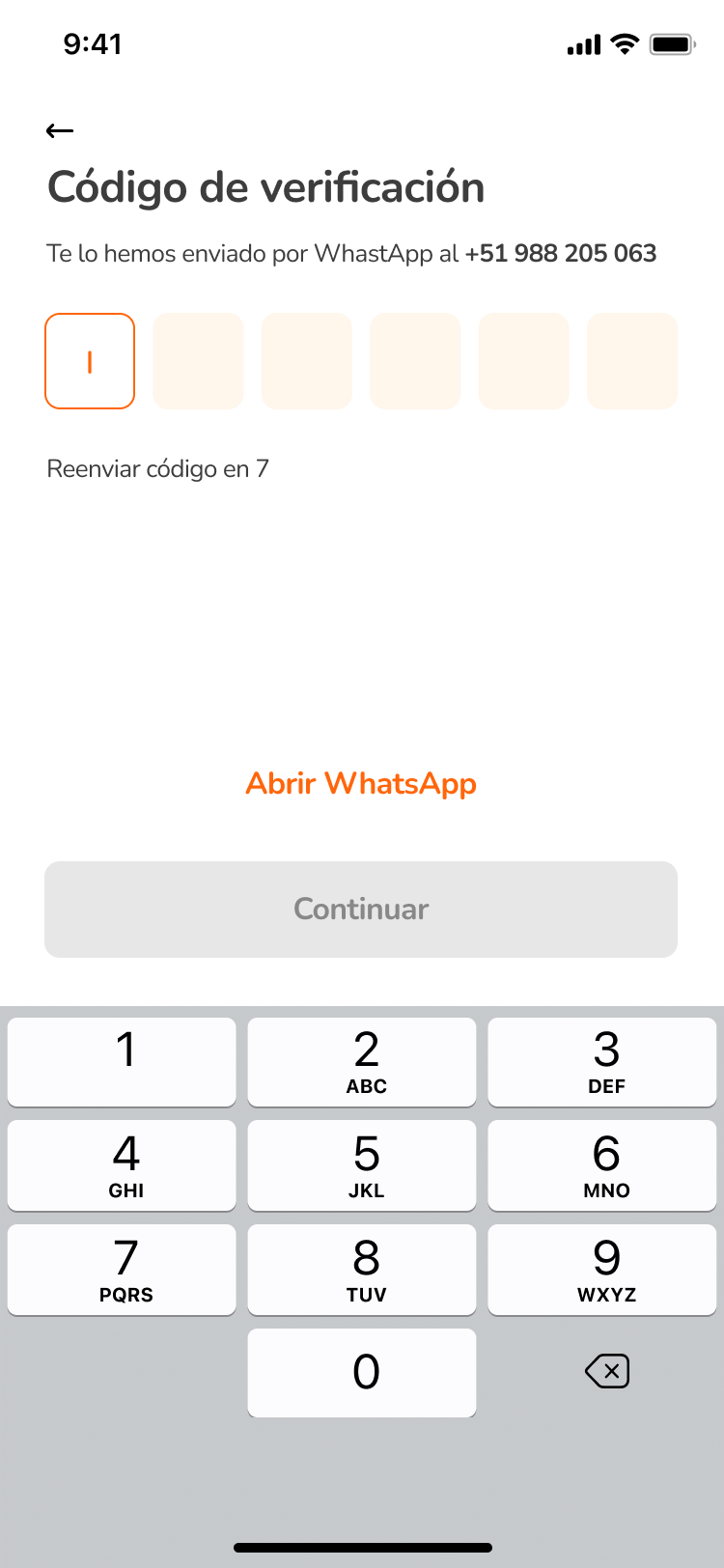Tap keypad number 5 with JKL label
724x1568 pixels.
[x=361, y=1165]
